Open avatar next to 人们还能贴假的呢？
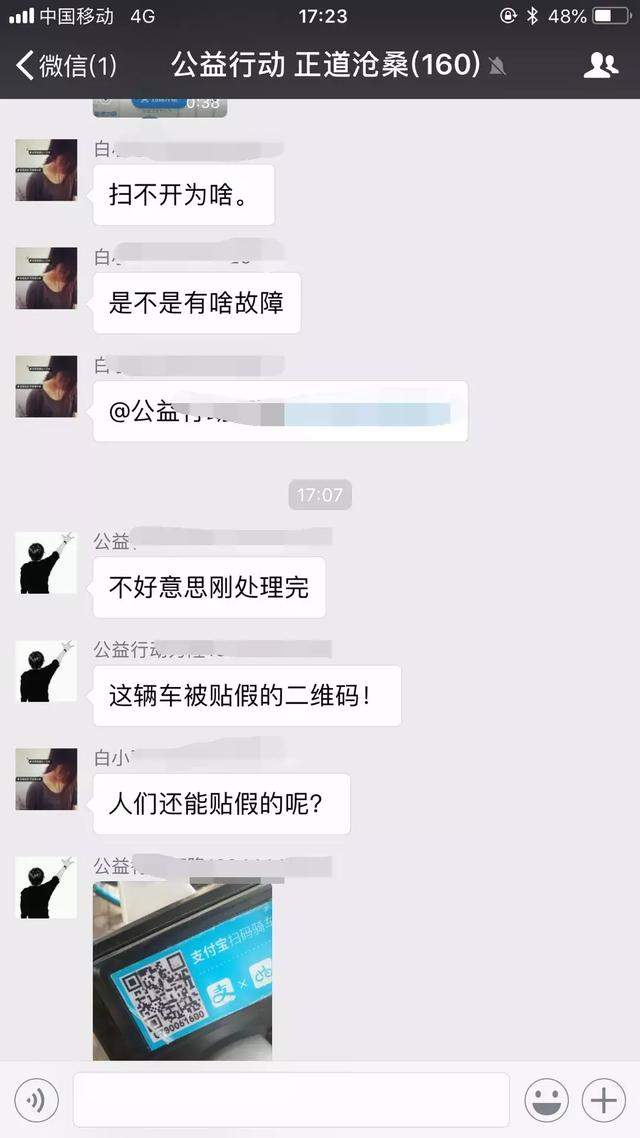 coord(46,778)
